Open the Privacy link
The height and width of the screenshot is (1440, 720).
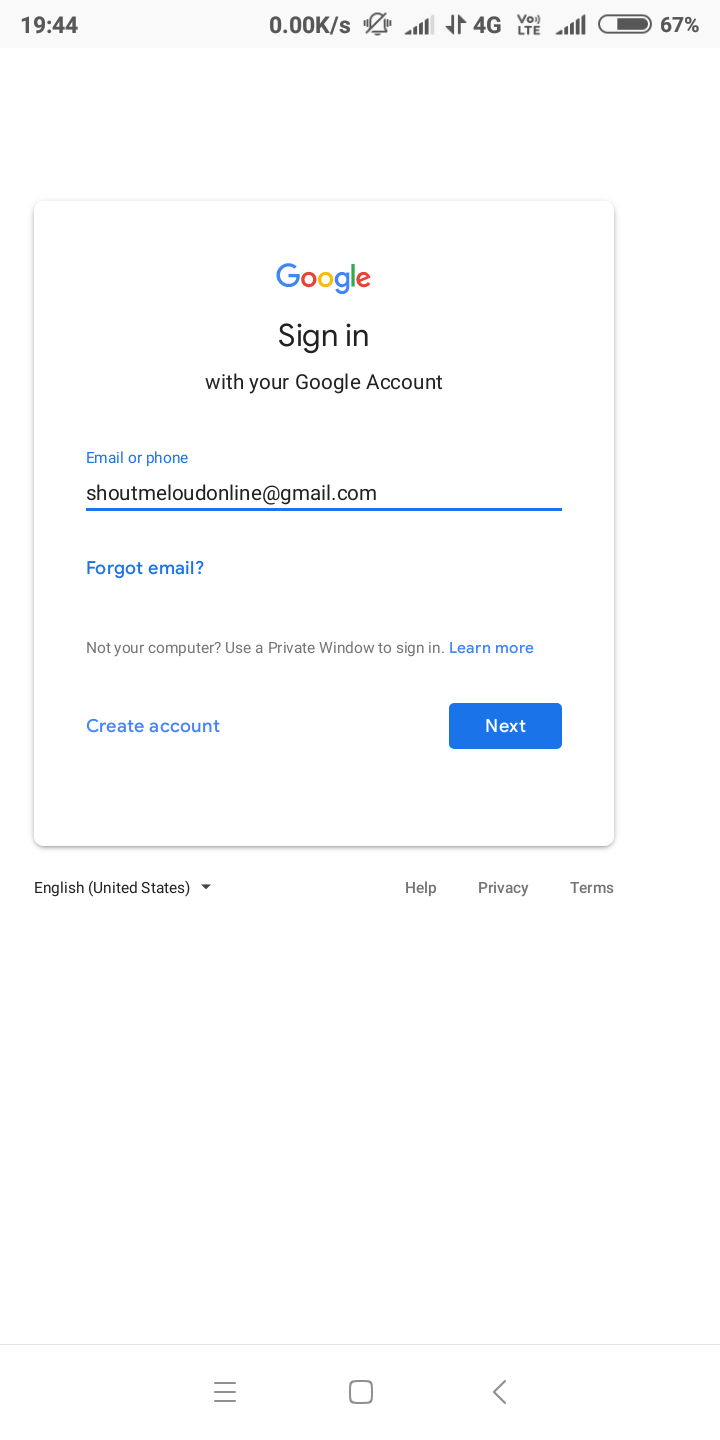click(x=503, y=887)
